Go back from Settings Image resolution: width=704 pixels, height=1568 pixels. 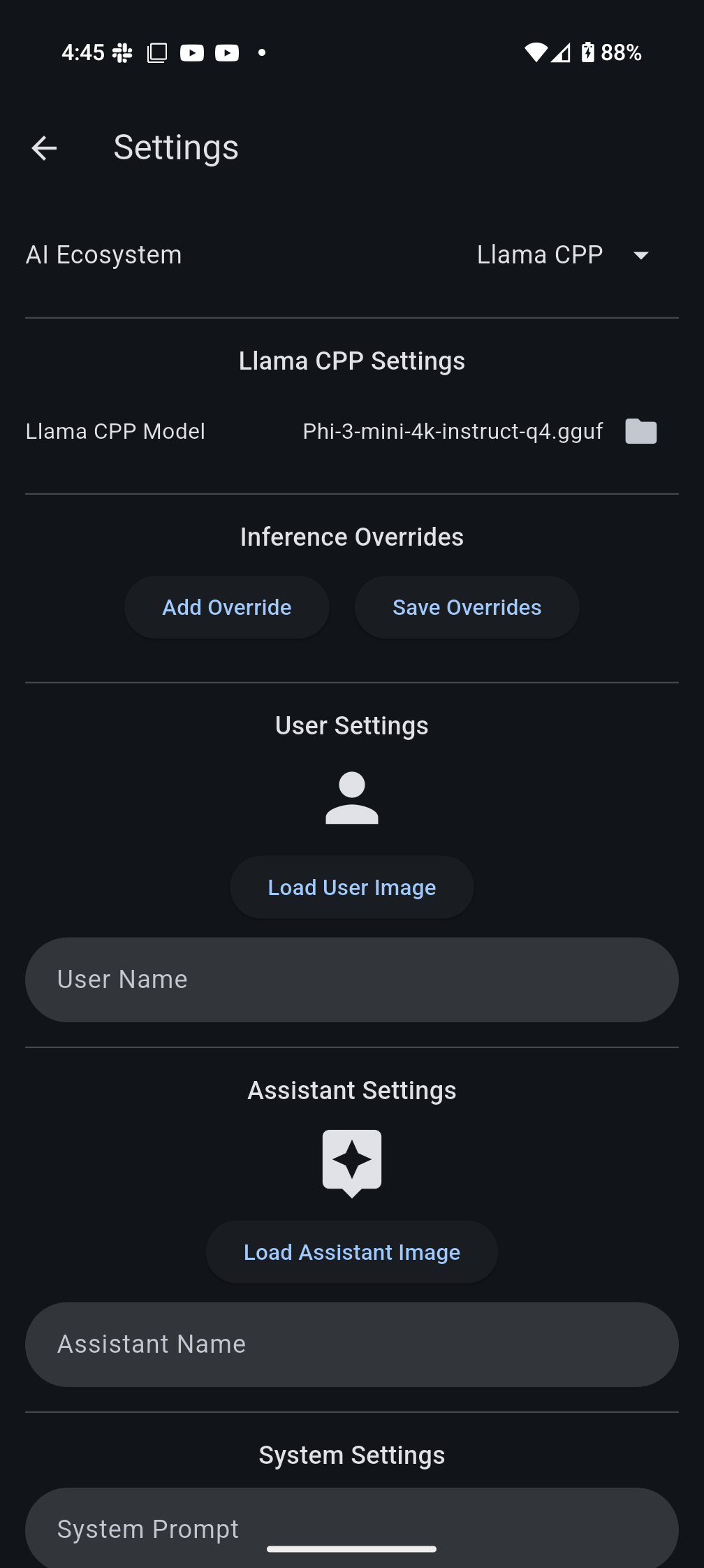[x=44, y=148]
